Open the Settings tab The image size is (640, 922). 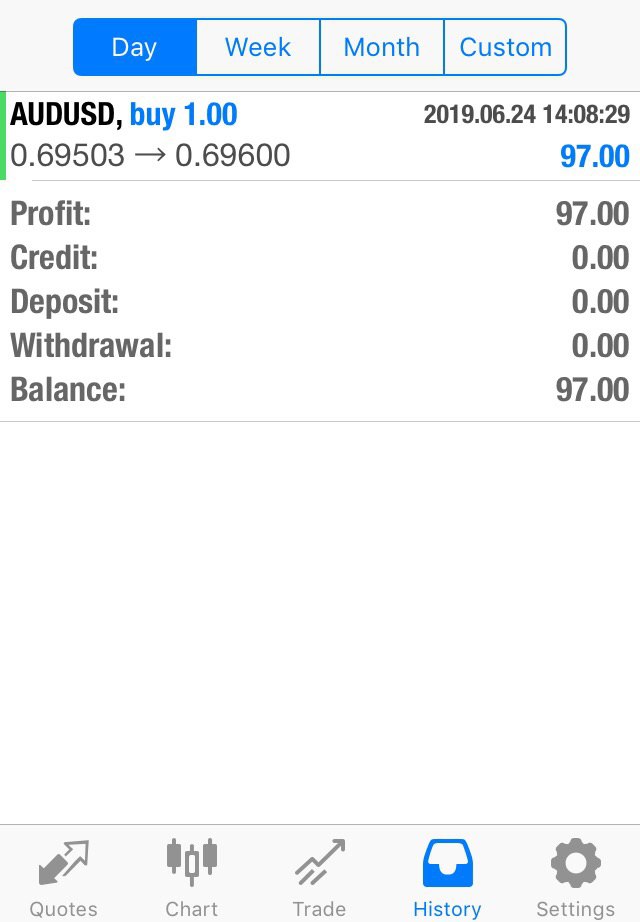[575, 875]
